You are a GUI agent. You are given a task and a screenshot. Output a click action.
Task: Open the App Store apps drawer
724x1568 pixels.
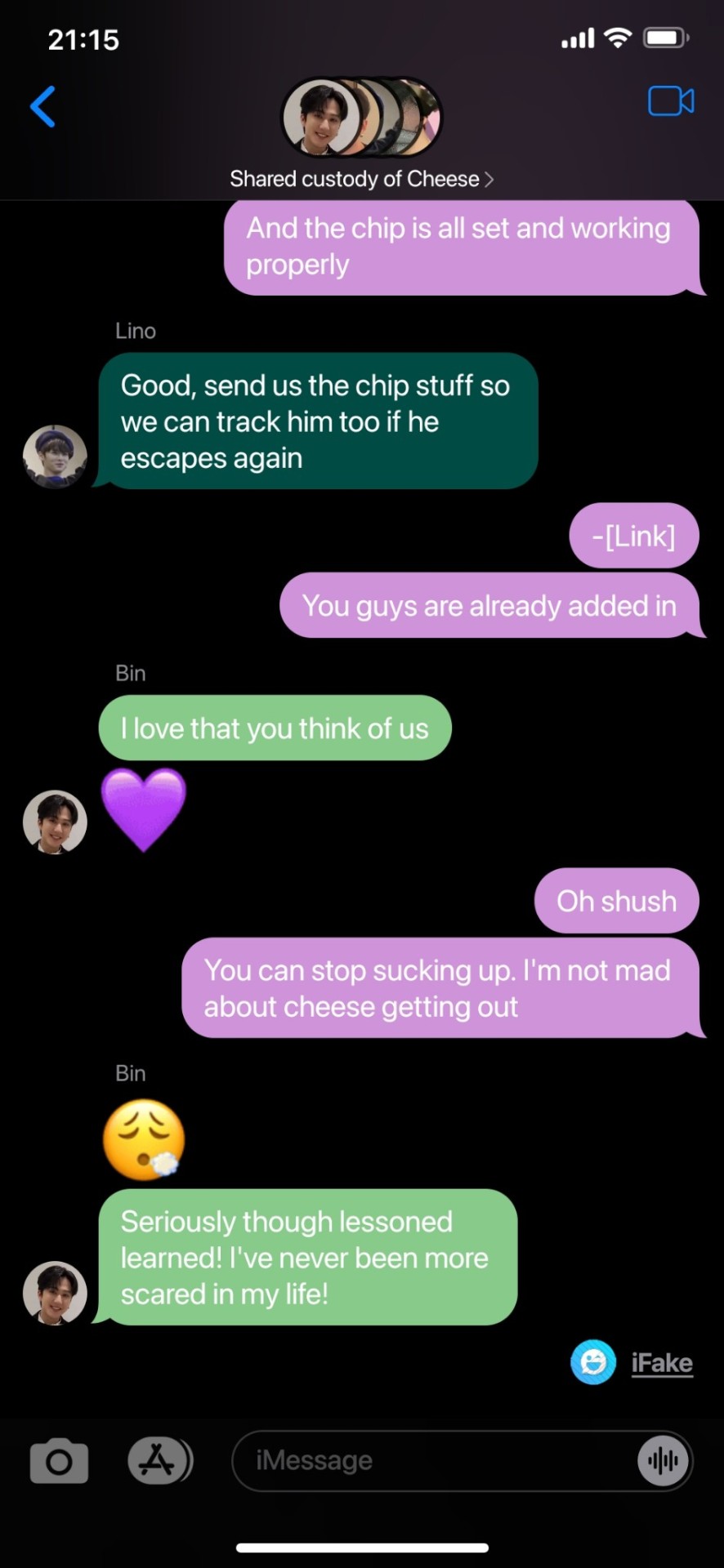click(x=159, y=1461)
